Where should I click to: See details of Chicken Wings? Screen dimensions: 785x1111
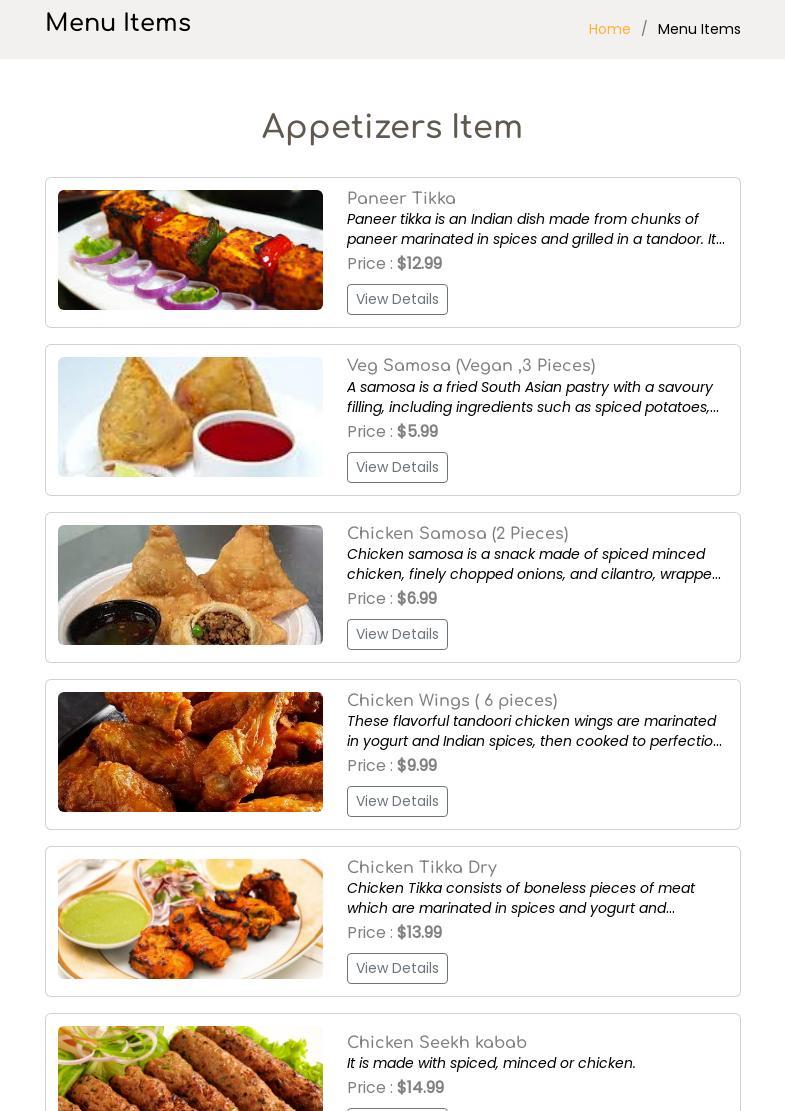click(397, 801)
